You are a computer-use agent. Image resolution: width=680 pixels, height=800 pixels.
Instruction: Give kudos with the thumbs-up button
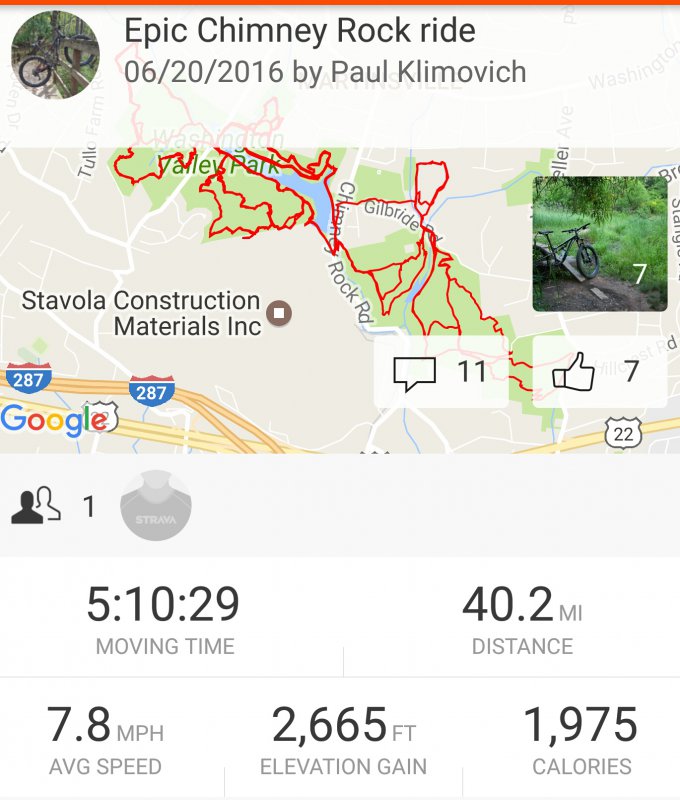pos(598,372)
